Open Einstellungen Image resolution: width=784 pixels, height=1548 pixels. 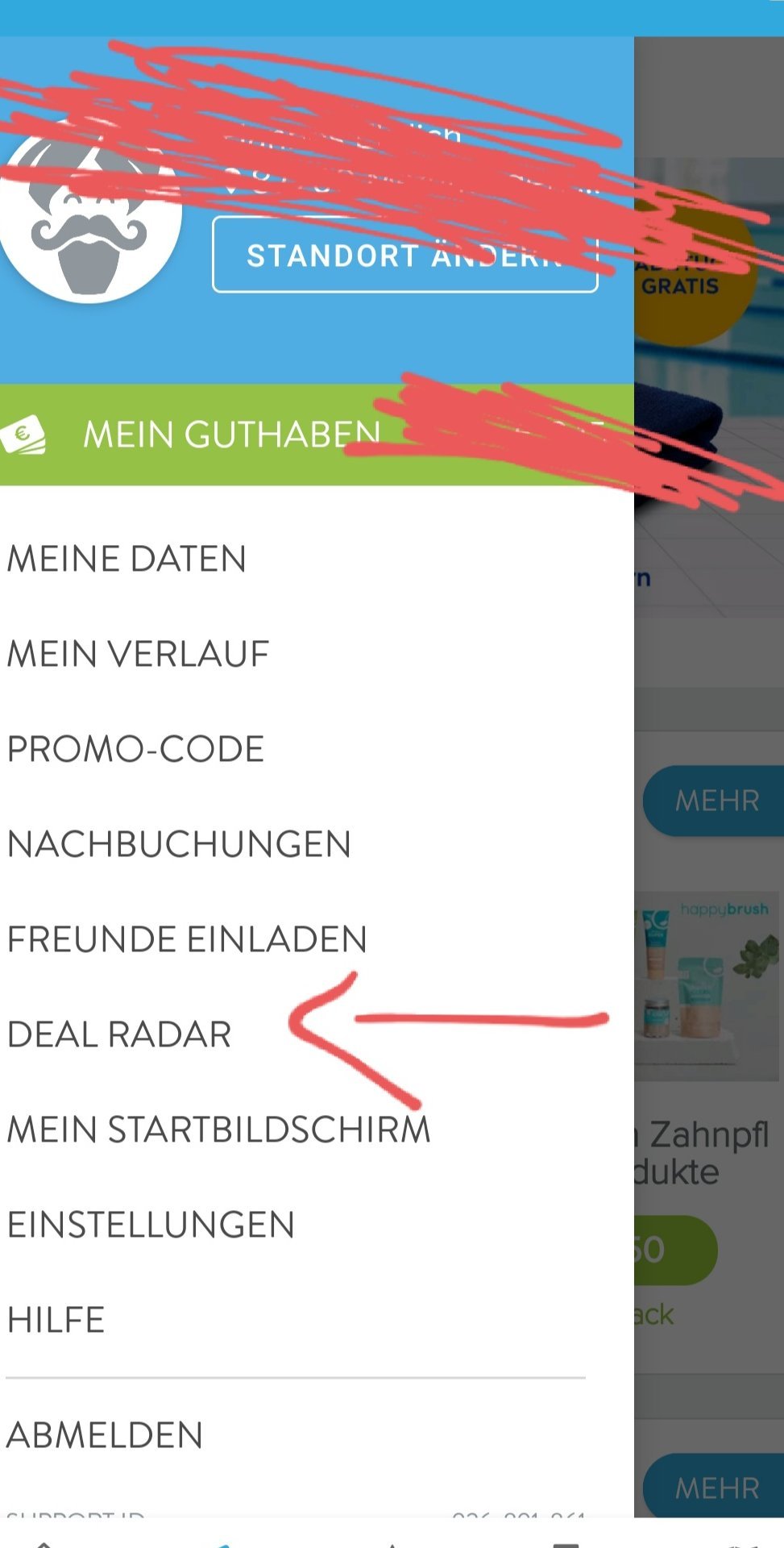pos(317,1225)
